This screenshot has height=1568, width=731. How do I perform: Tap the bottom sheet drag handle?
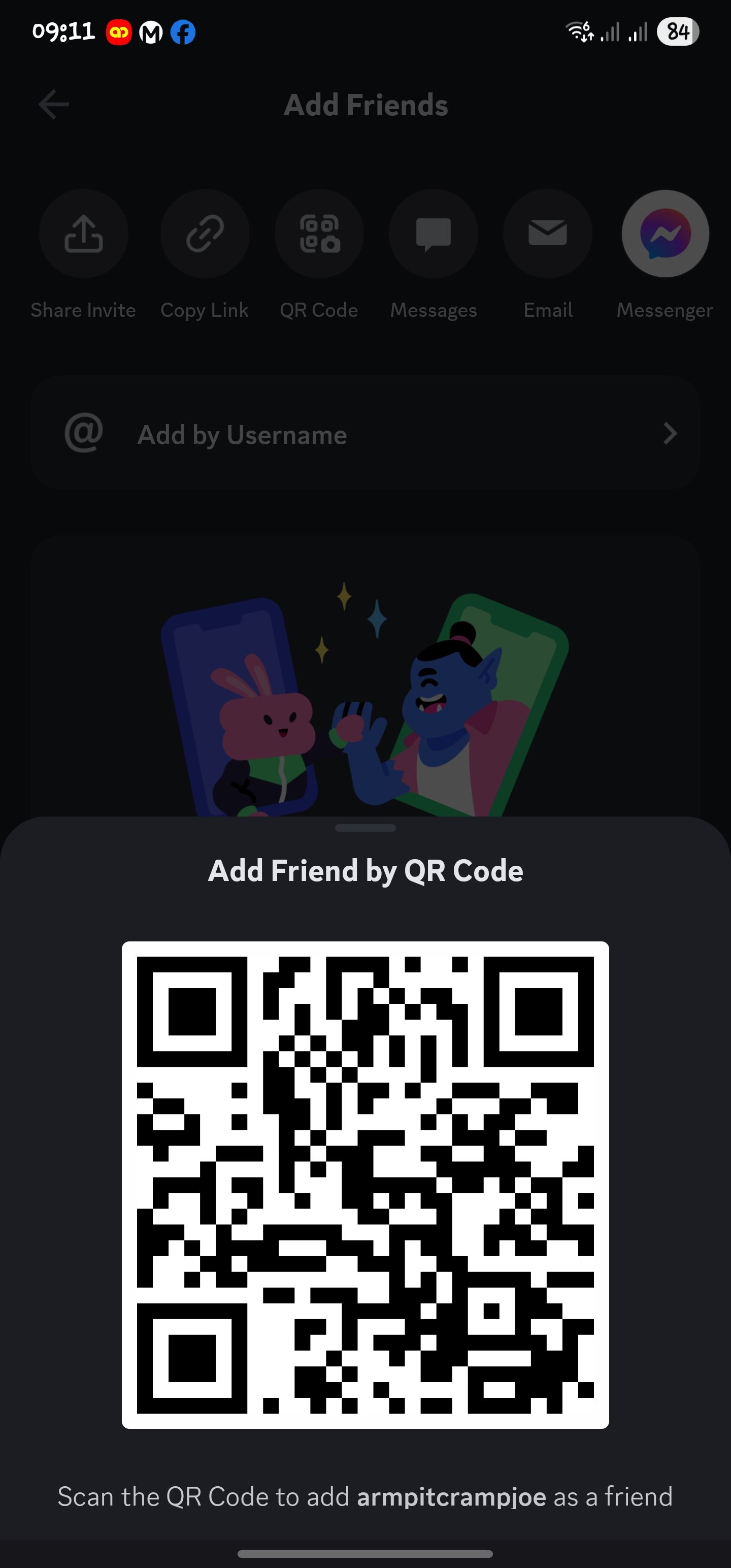pos(365,828)
